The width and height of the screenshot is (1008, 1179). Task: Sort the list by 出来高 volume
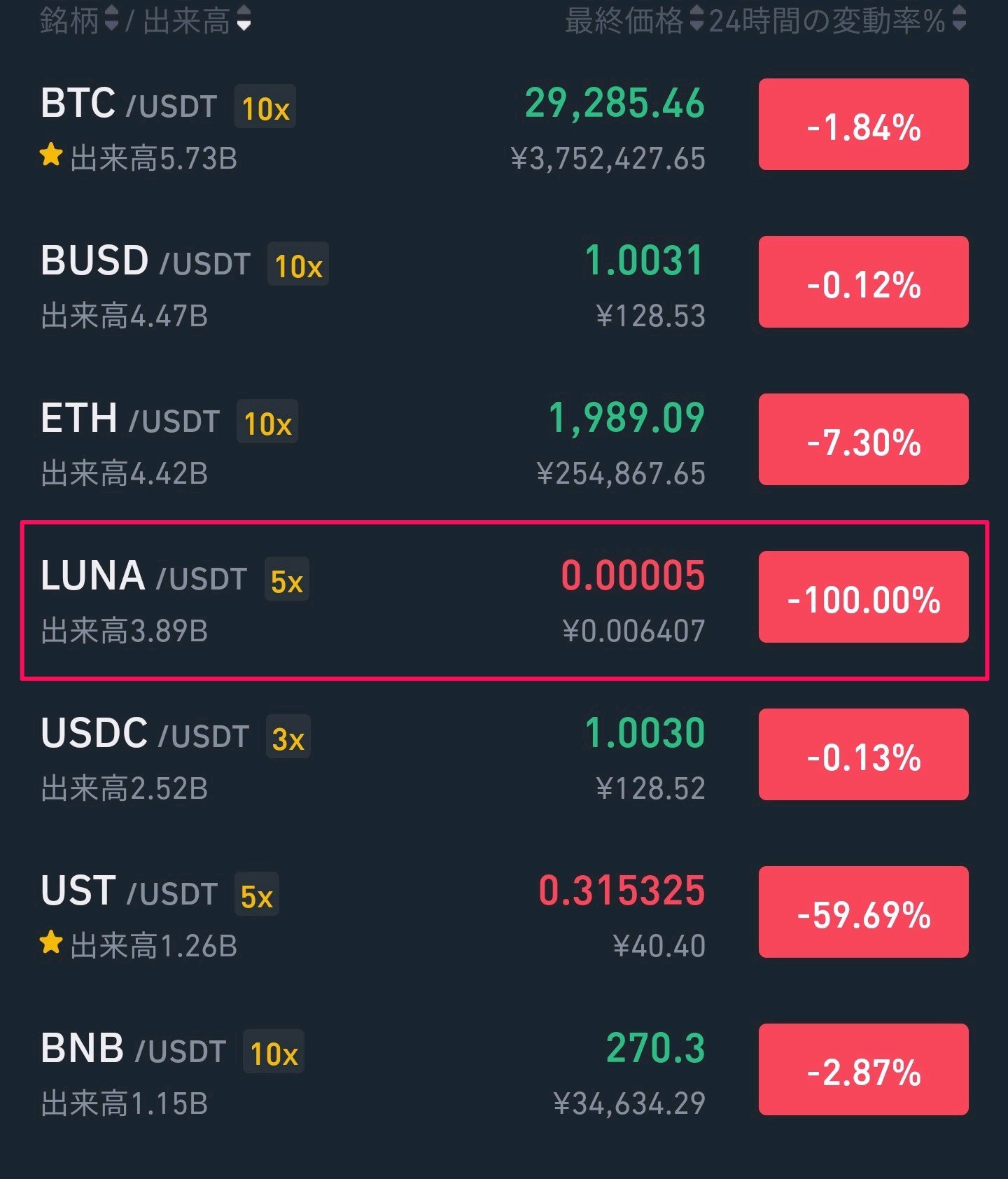click(197, 20)
